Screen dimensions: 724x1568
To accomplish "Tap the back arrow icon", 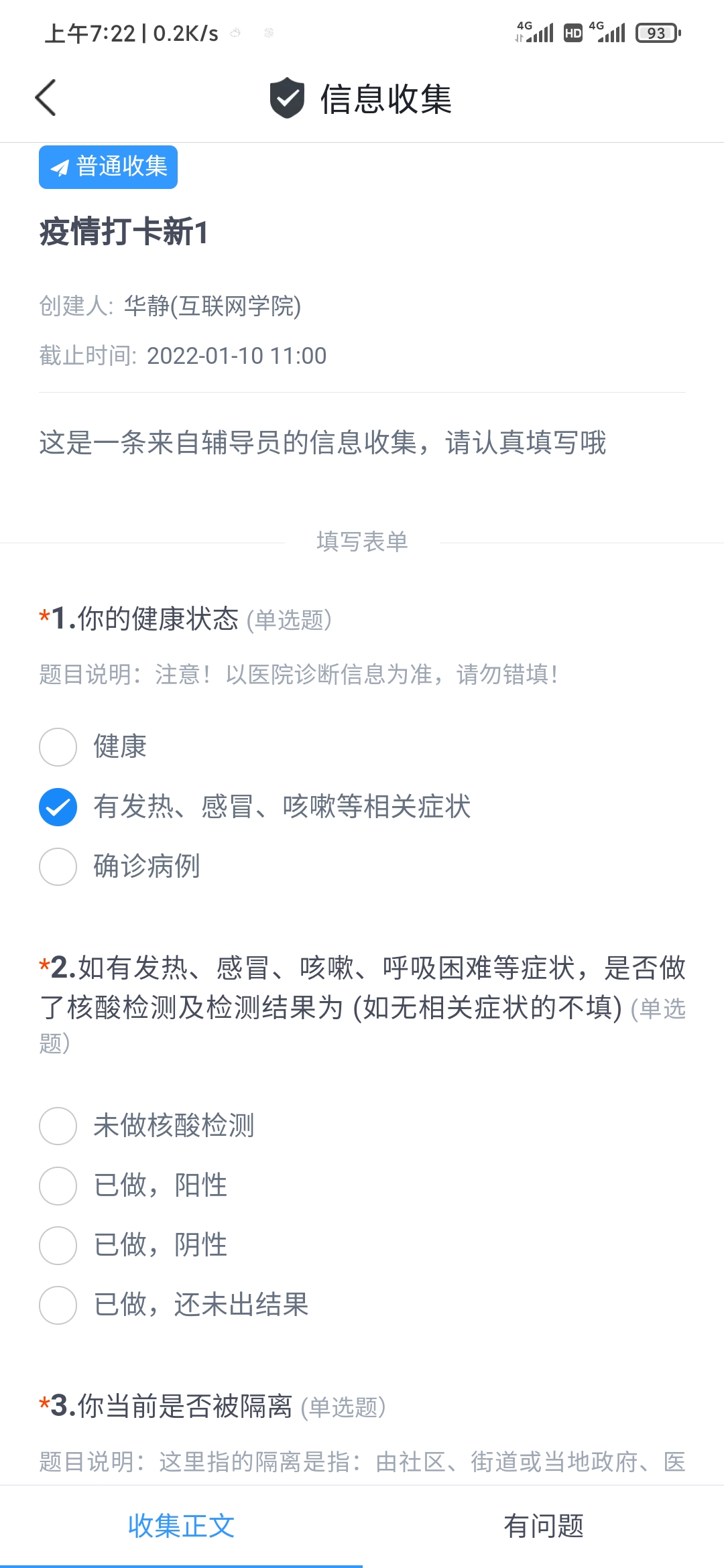I will [44, 98].
